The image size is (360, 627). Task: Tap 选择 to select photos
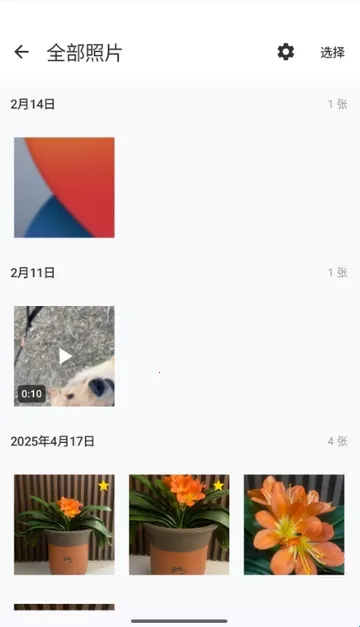coord(332,52)
